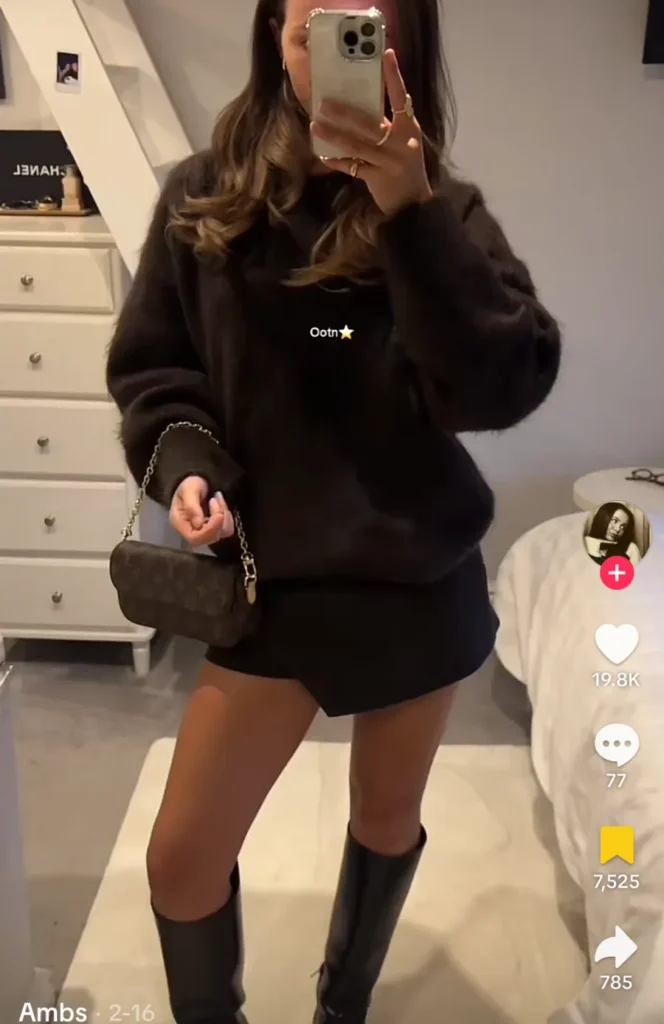Open the Ambs username link
Image resolution: width=664 pixels, height=1024 pixels.
(x=53, y=1011)
